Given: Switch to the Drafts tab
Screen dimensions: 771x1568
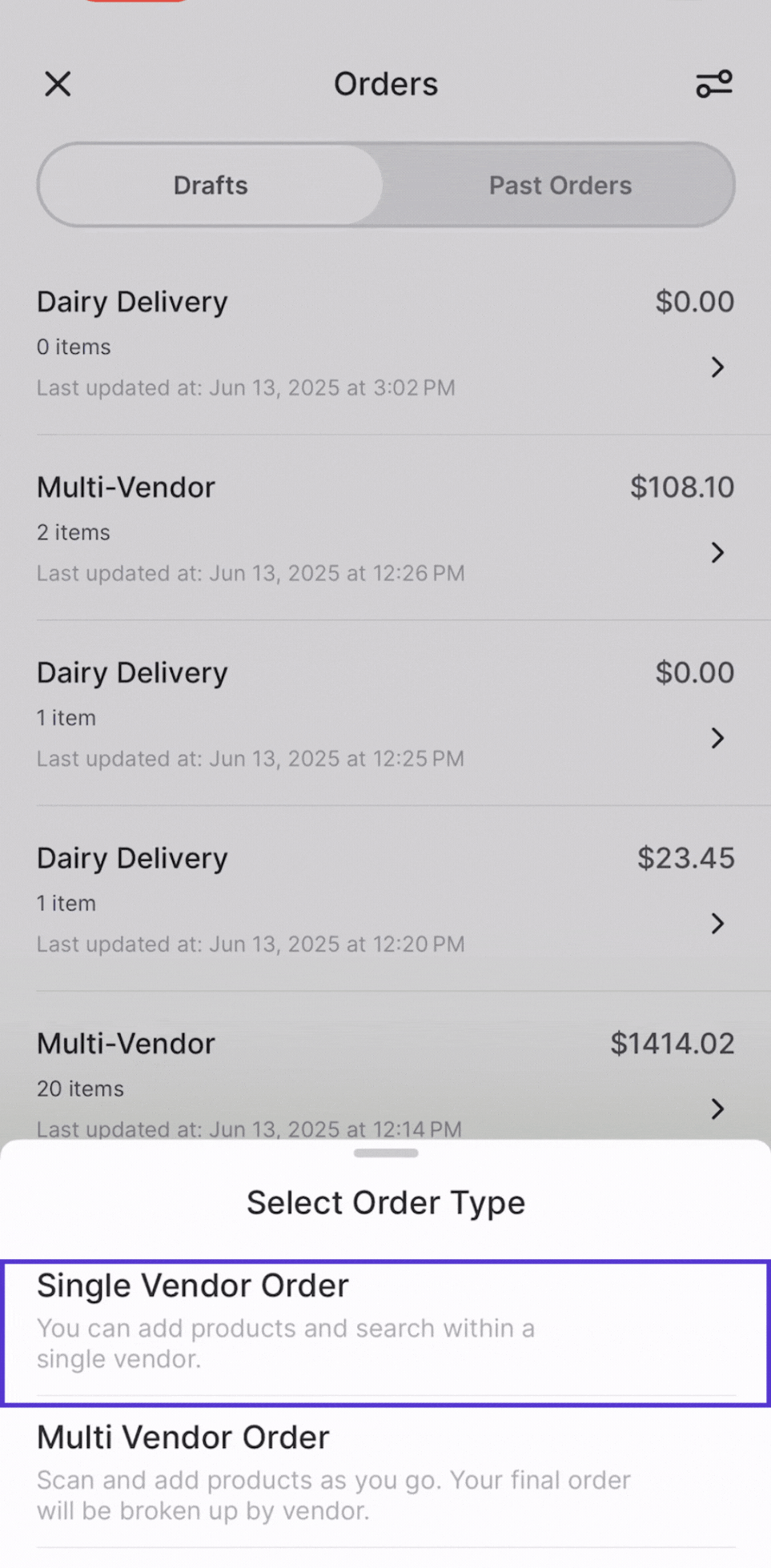Looking at the screenshot, I should [x=211, y=185].
